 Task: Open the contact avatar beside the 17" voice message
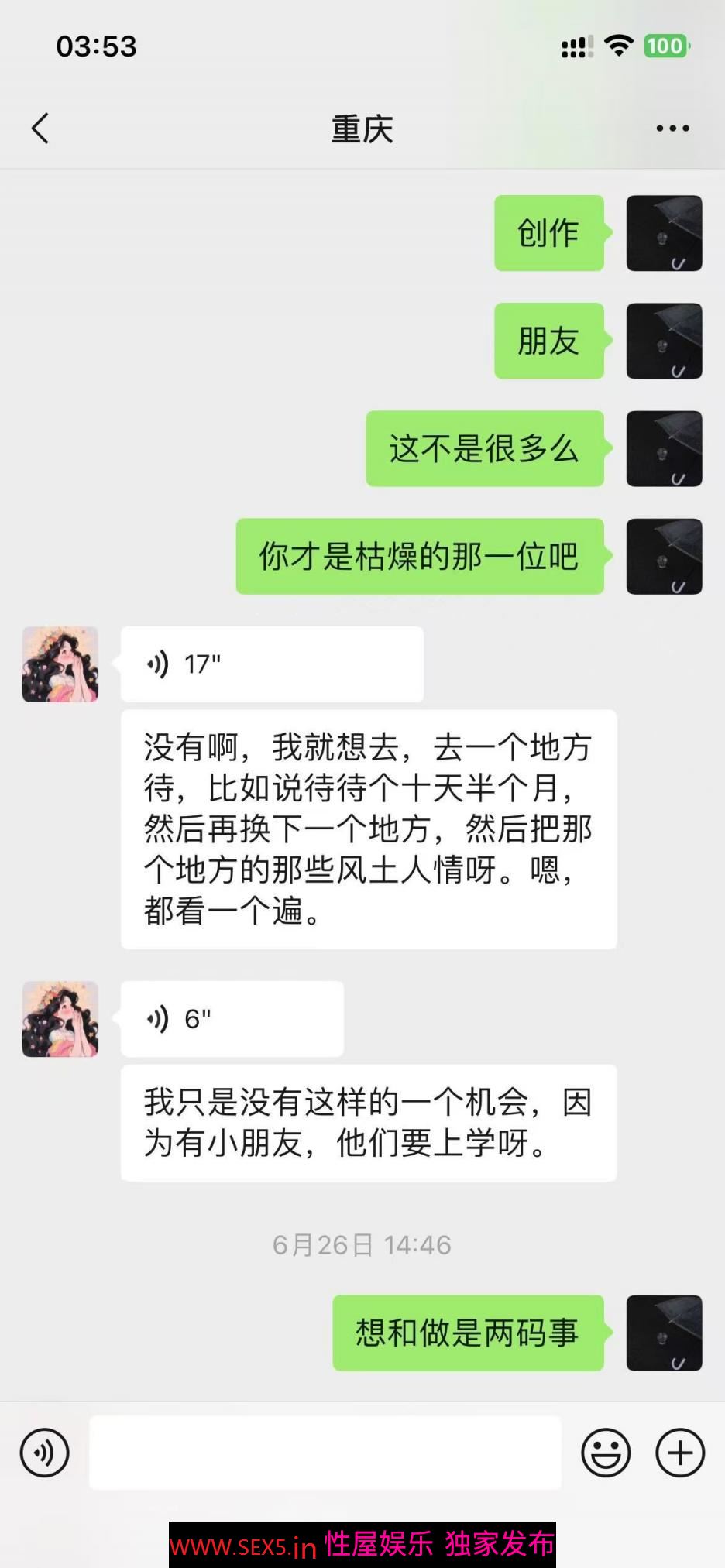pos(60,664)
